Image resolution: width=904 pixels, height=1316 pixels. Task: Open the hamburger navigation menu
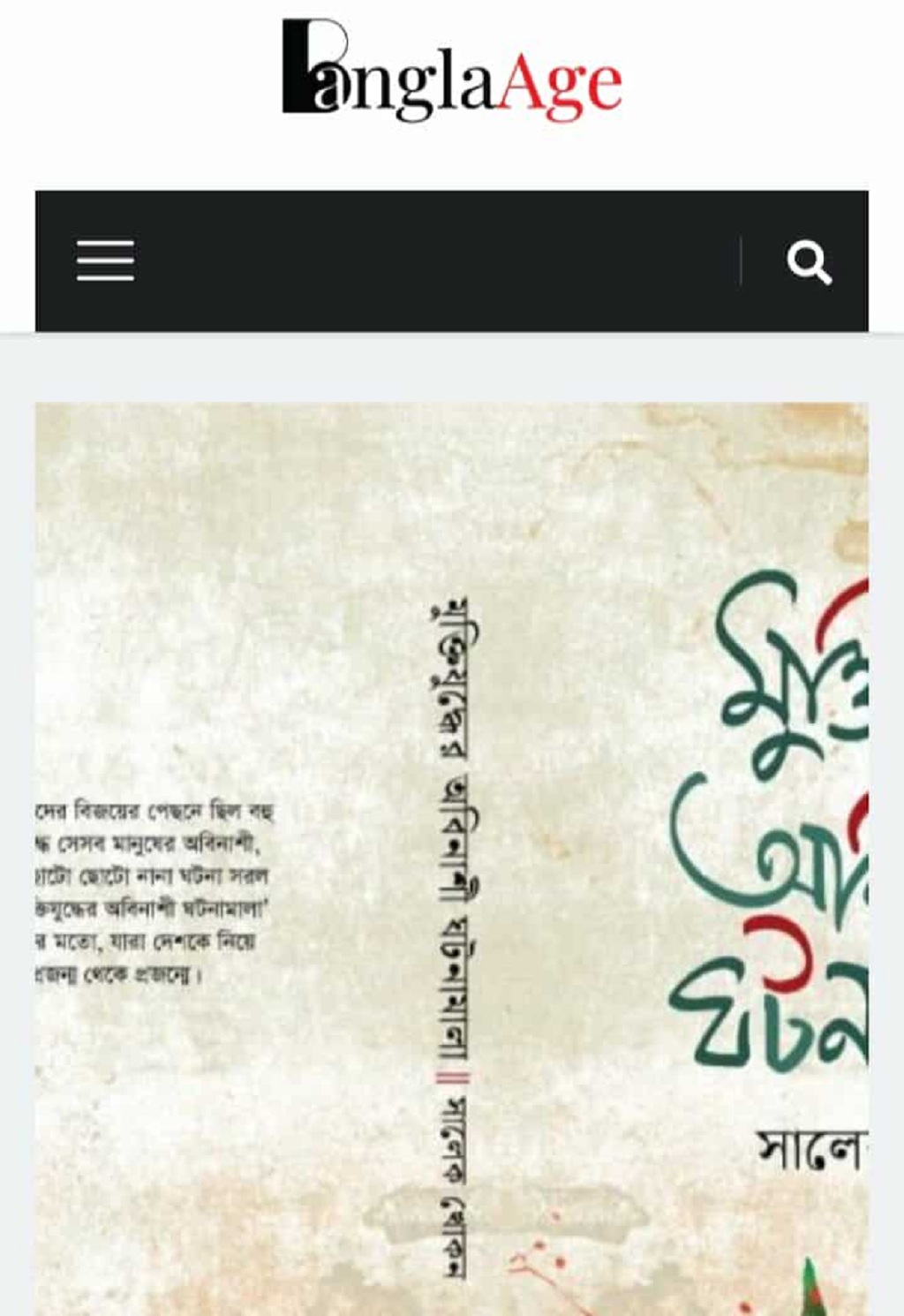point(105,261)
